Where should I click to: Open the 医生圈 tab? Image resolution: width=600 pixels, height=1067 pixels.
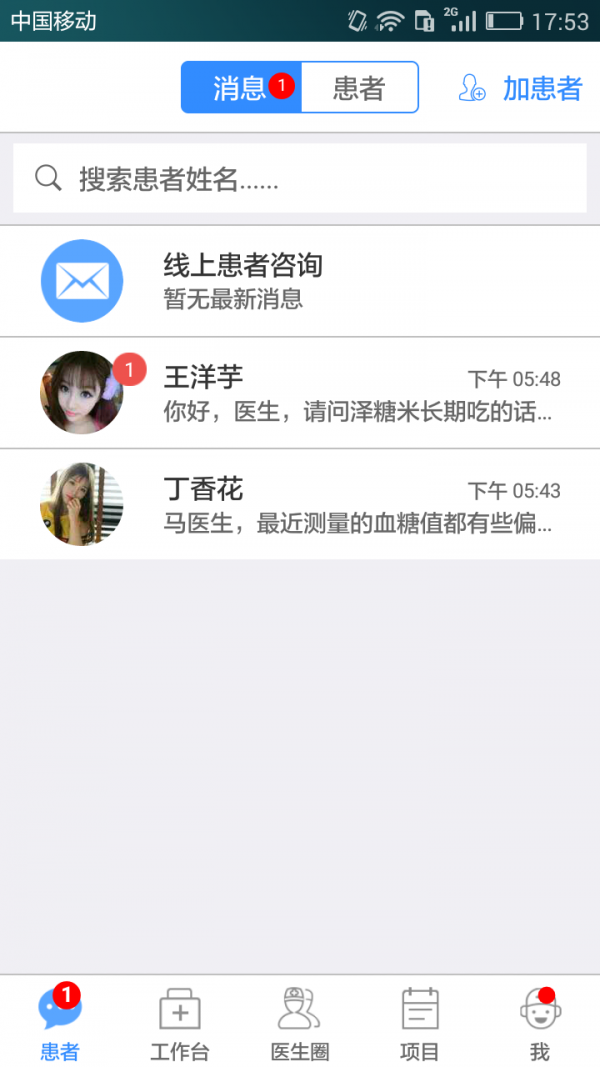[300, 1022]
